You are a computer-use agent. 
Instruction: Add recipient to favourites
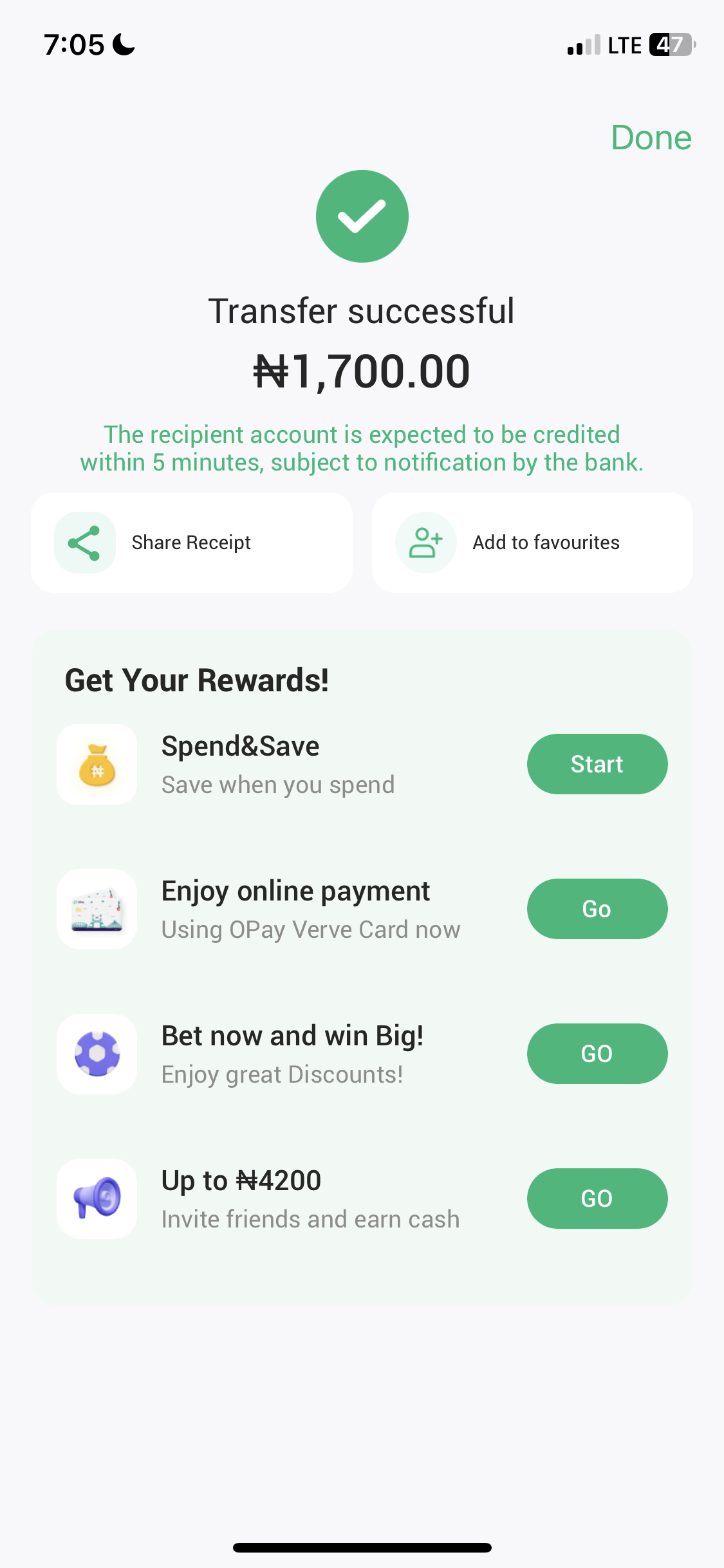(x=532, y=543)
